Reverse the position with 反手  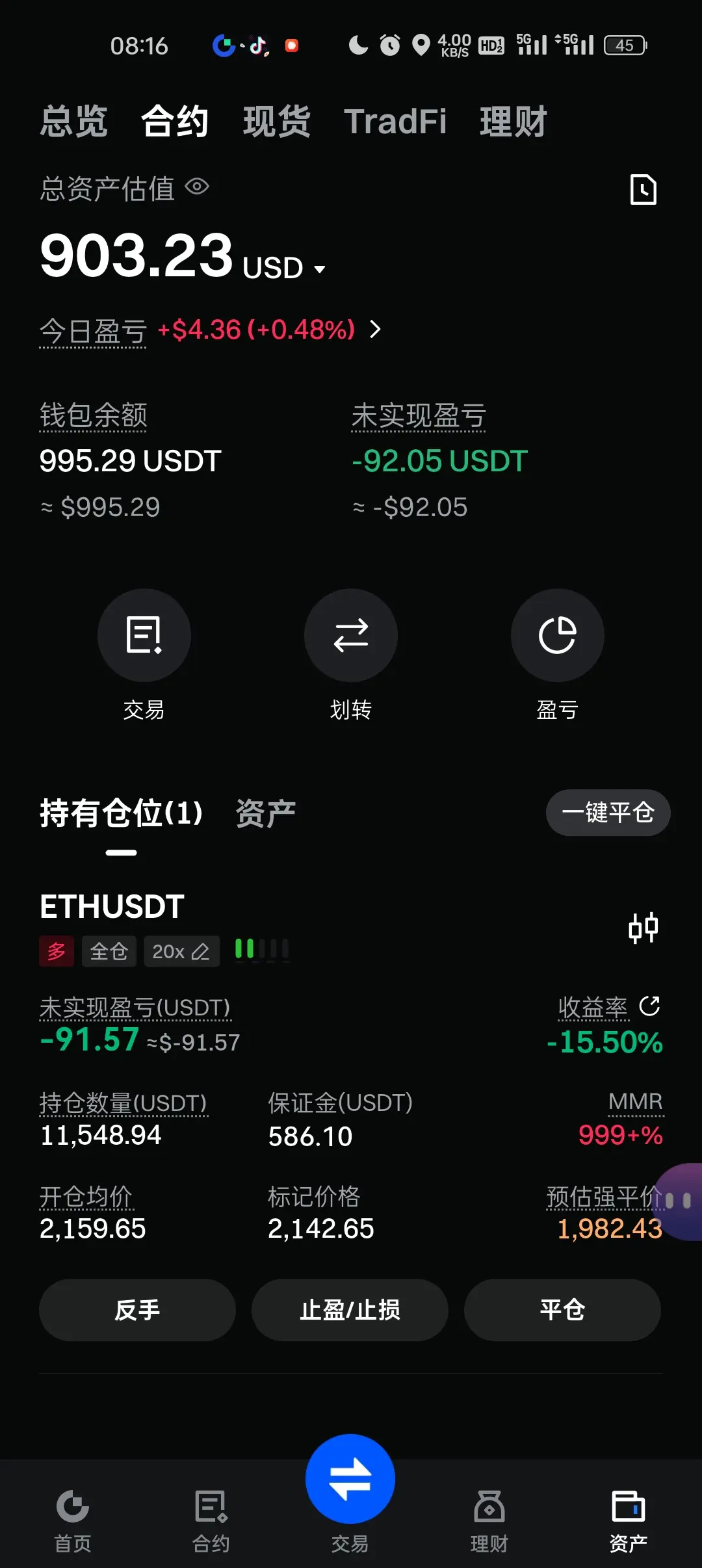[x=137, y=1310]
